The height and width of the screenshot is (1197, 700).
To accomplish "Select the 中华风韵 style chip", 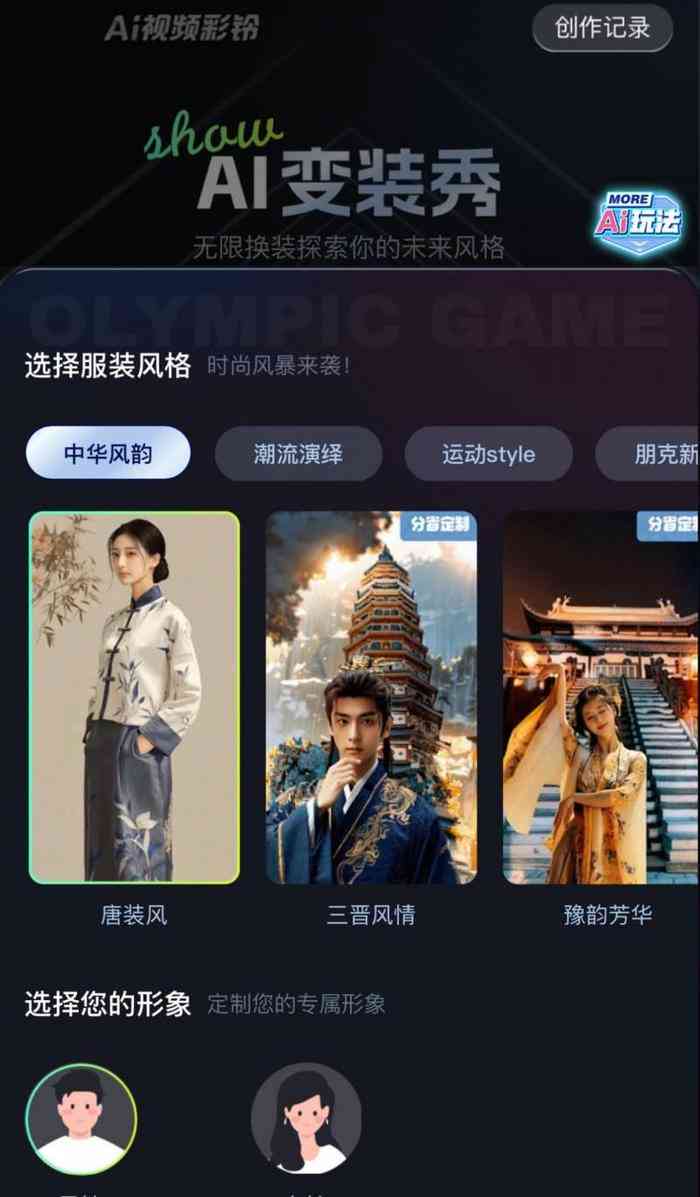I will [108, 454].
